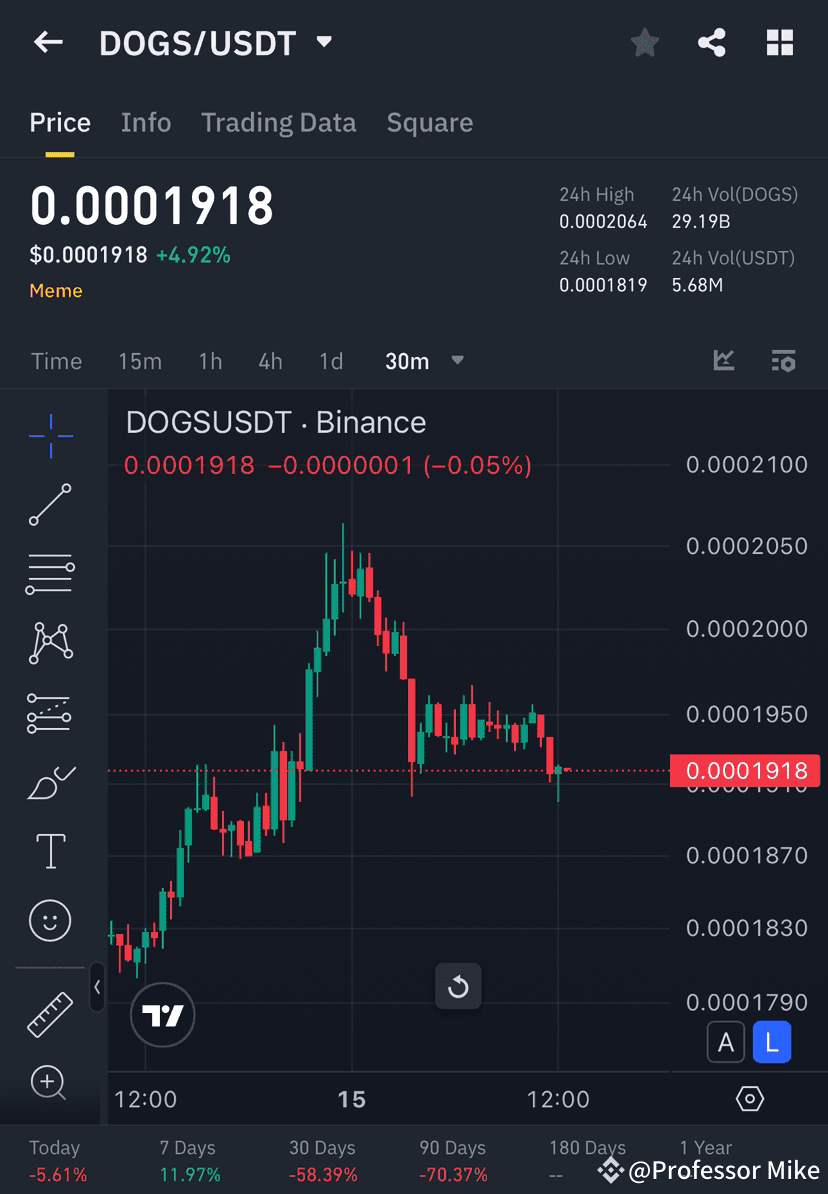Screen dimensions: 828x1194
Task: Activate the zoom-in magnifier tool
Action: click(50, 1083)
